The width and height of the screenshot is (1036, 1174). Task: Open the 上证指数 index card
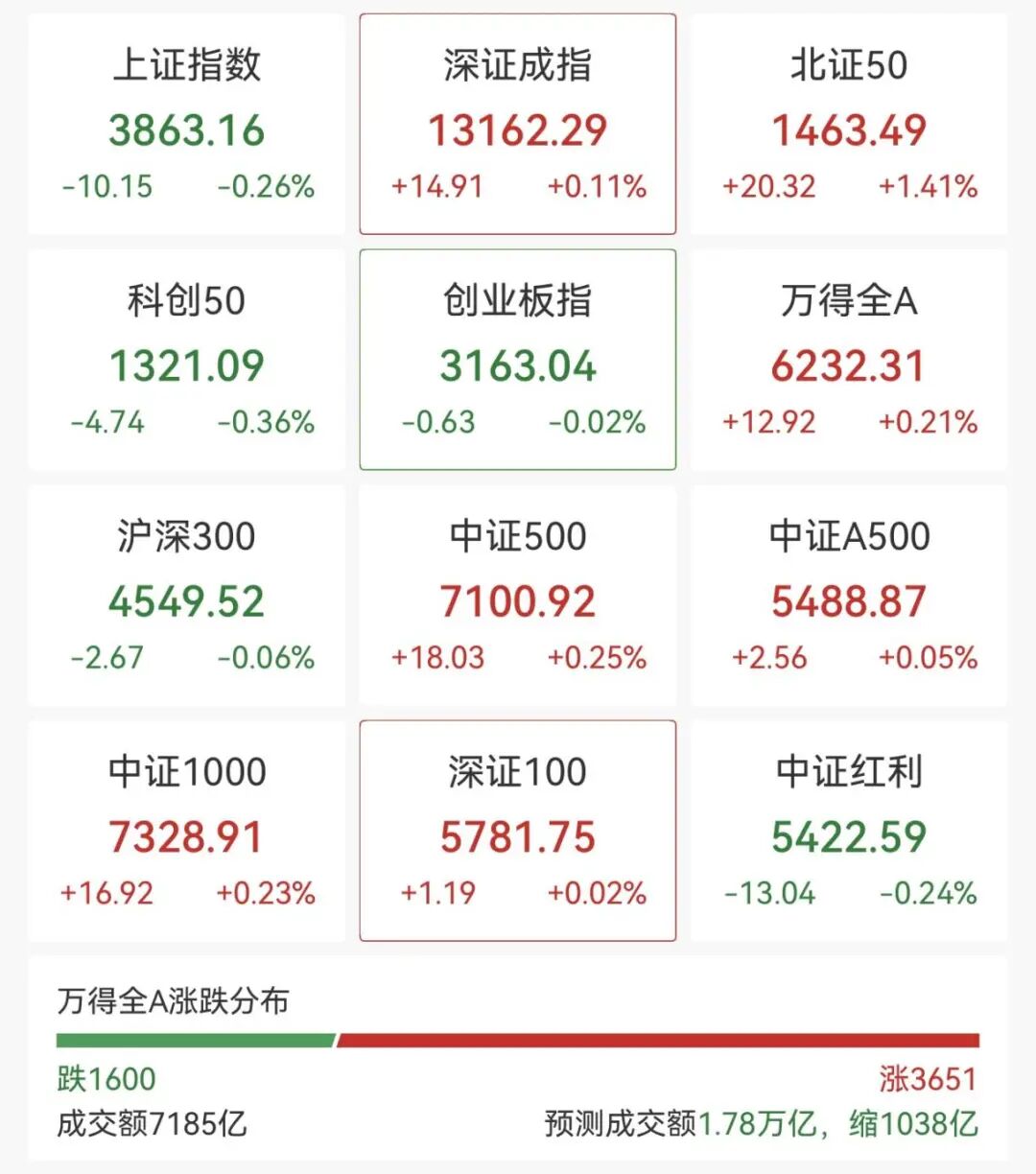click(x=187, y=125)
